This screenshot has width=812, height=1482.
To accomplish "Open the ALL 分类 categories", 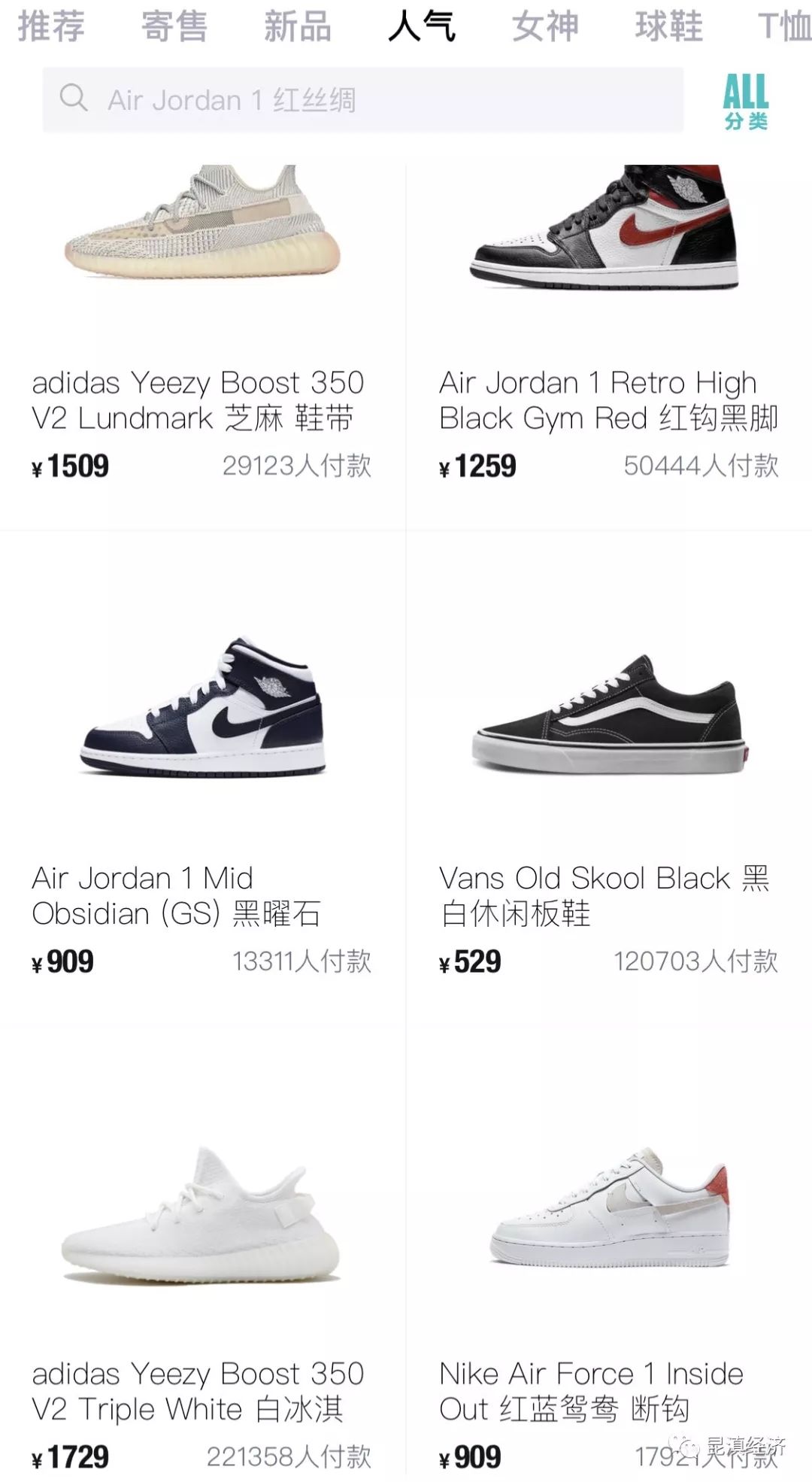I will click(x=745, y=101).
